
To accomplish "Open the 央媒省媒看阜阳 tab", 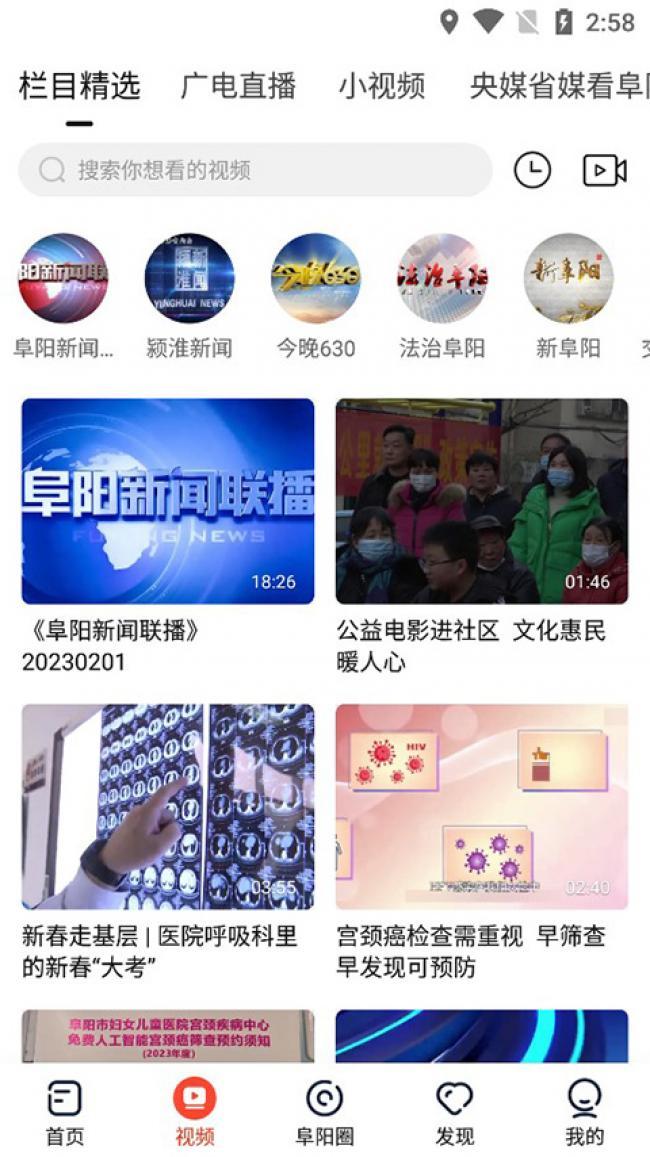I will click(x=559, y=86).
